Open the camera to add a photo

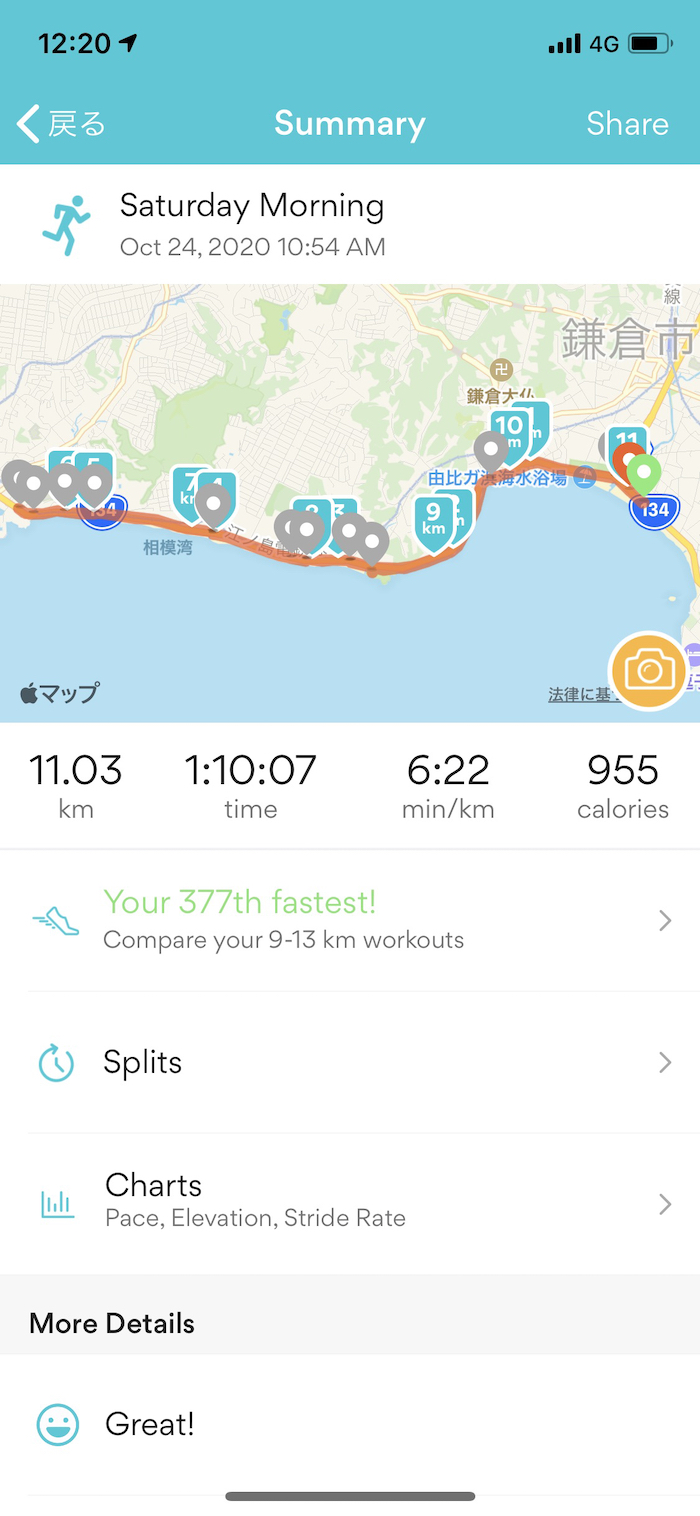[648, 671]
